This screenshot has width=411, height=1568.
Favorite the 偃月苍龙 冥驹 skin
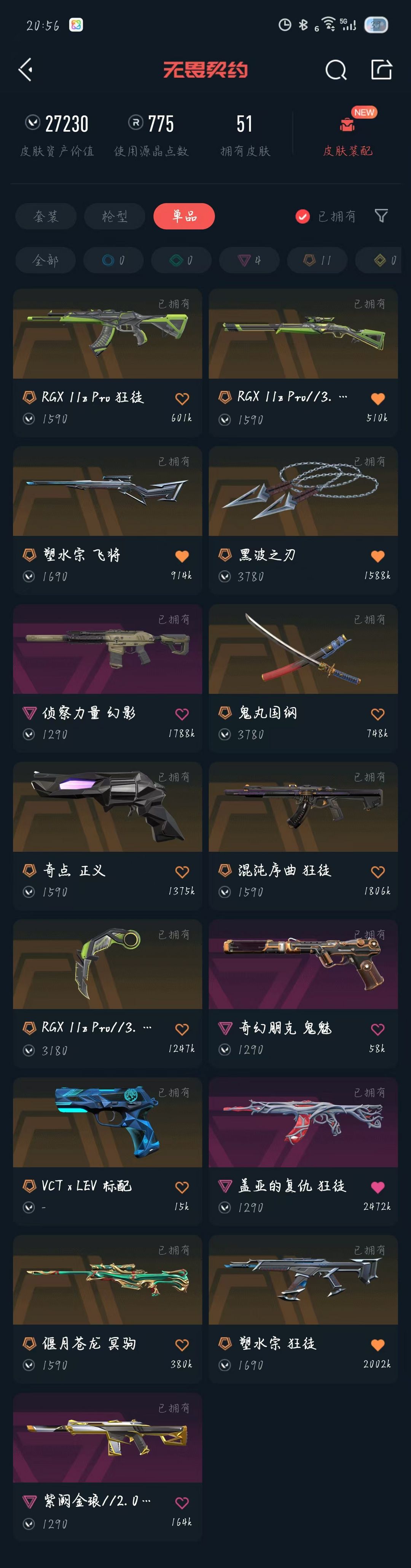pyautogui.click(x=182, y=1345)
